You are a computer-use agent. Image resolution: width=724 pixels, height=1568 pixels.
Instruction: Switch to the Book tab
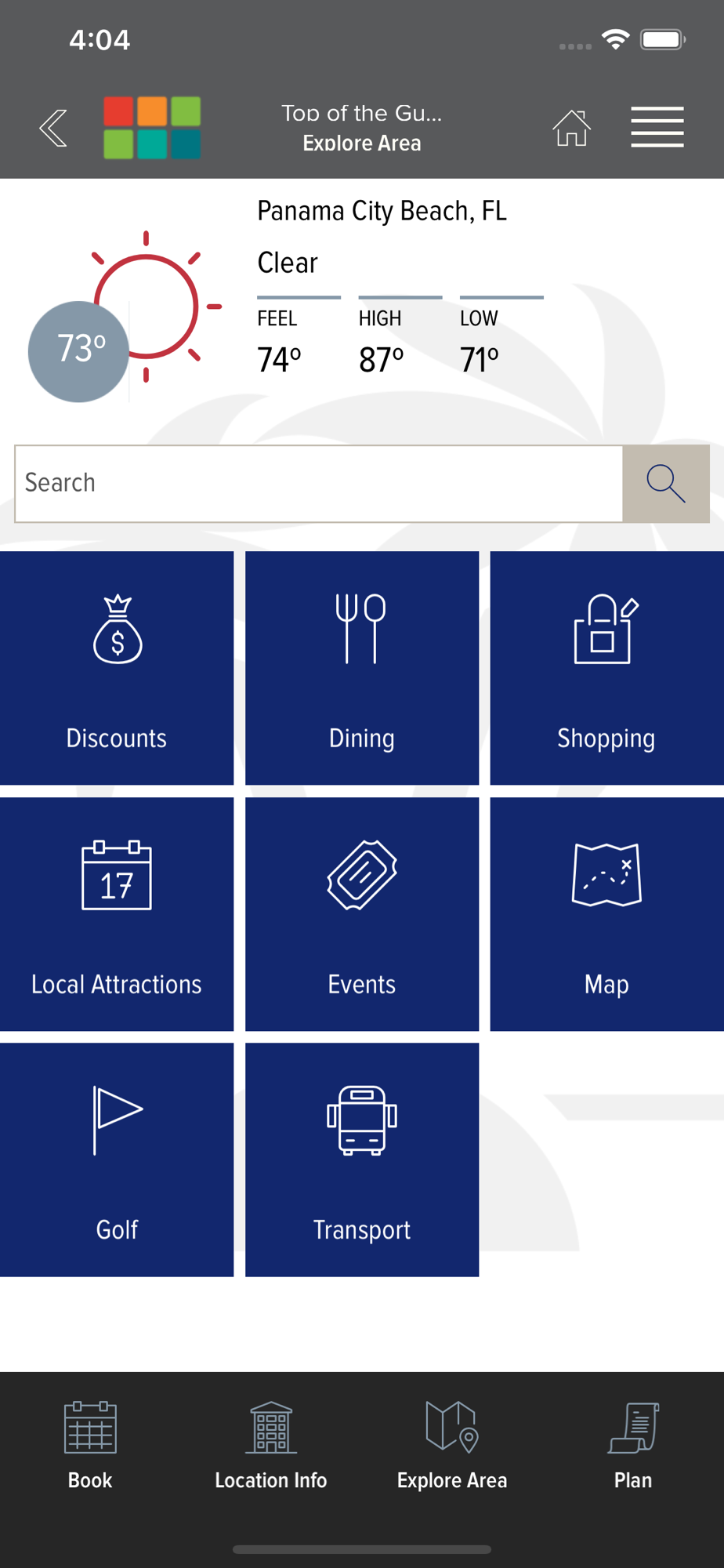pyautogui.click(x=90, y=1446)
